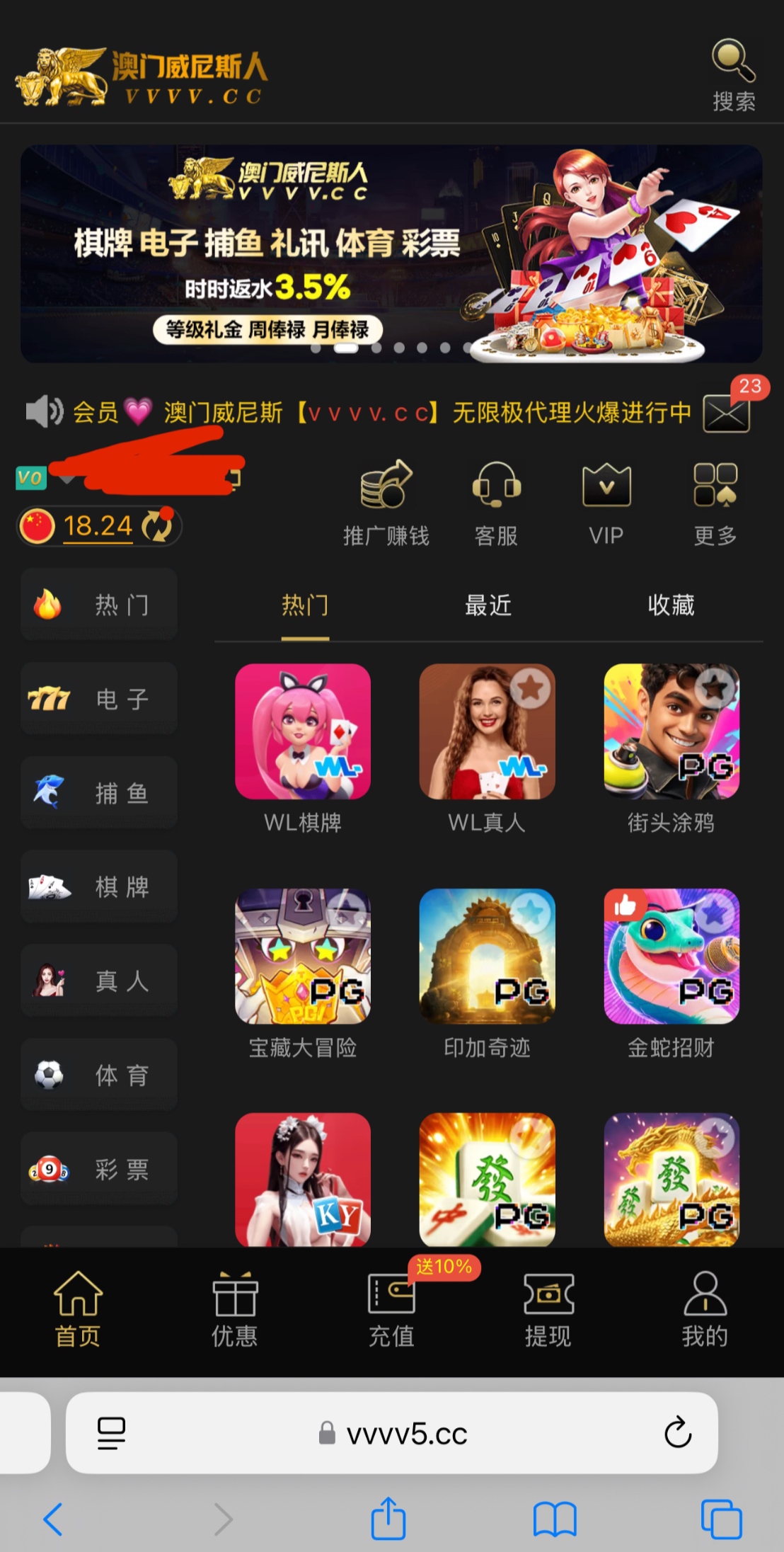784x1552 pixels.
Task: Select the 捕鱼 category
Action: click(99, 793)
